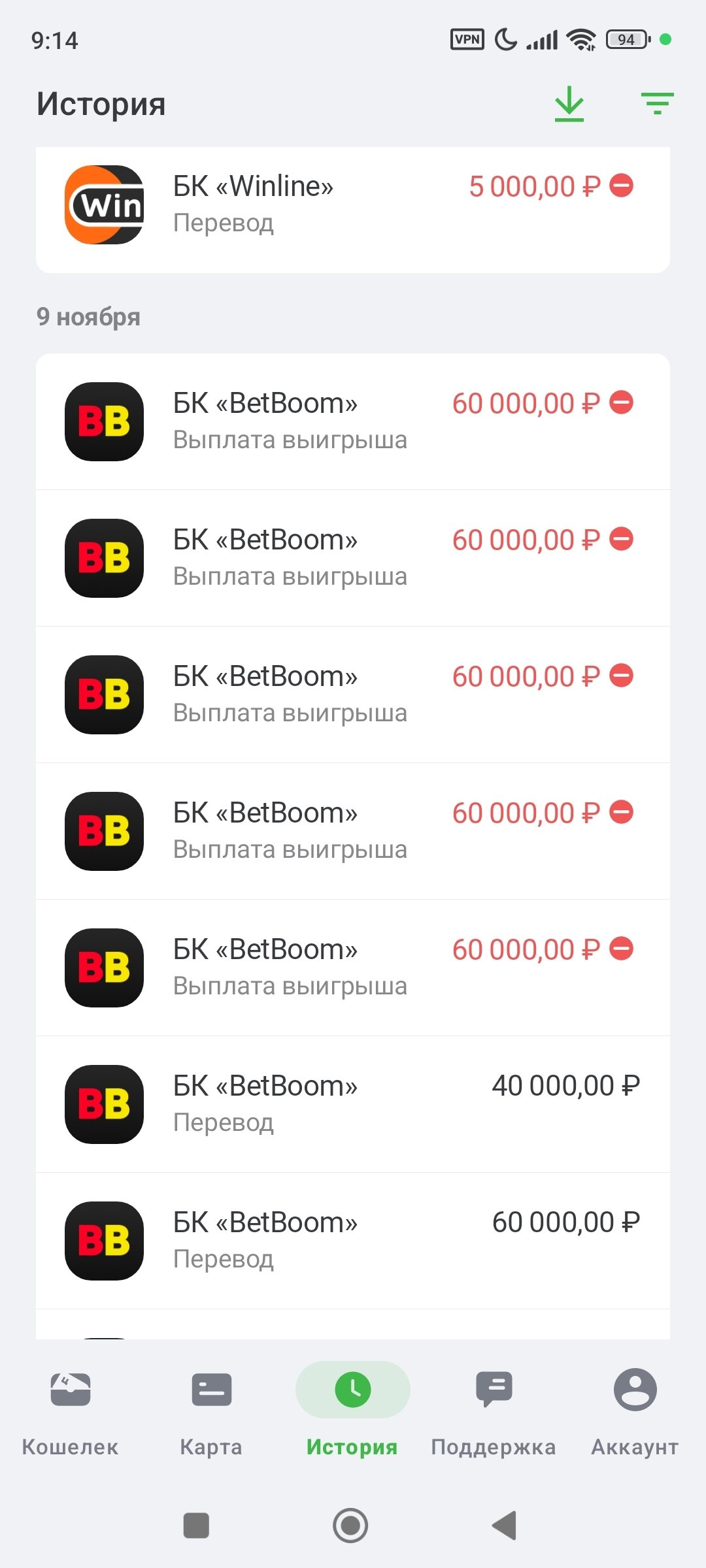Image resolution: width=706 pixels, height=1568 pixels.
Task: Select the BetBoom 60 000,00 ₽ Перевод entry
Action: [x=353, y=1241]
